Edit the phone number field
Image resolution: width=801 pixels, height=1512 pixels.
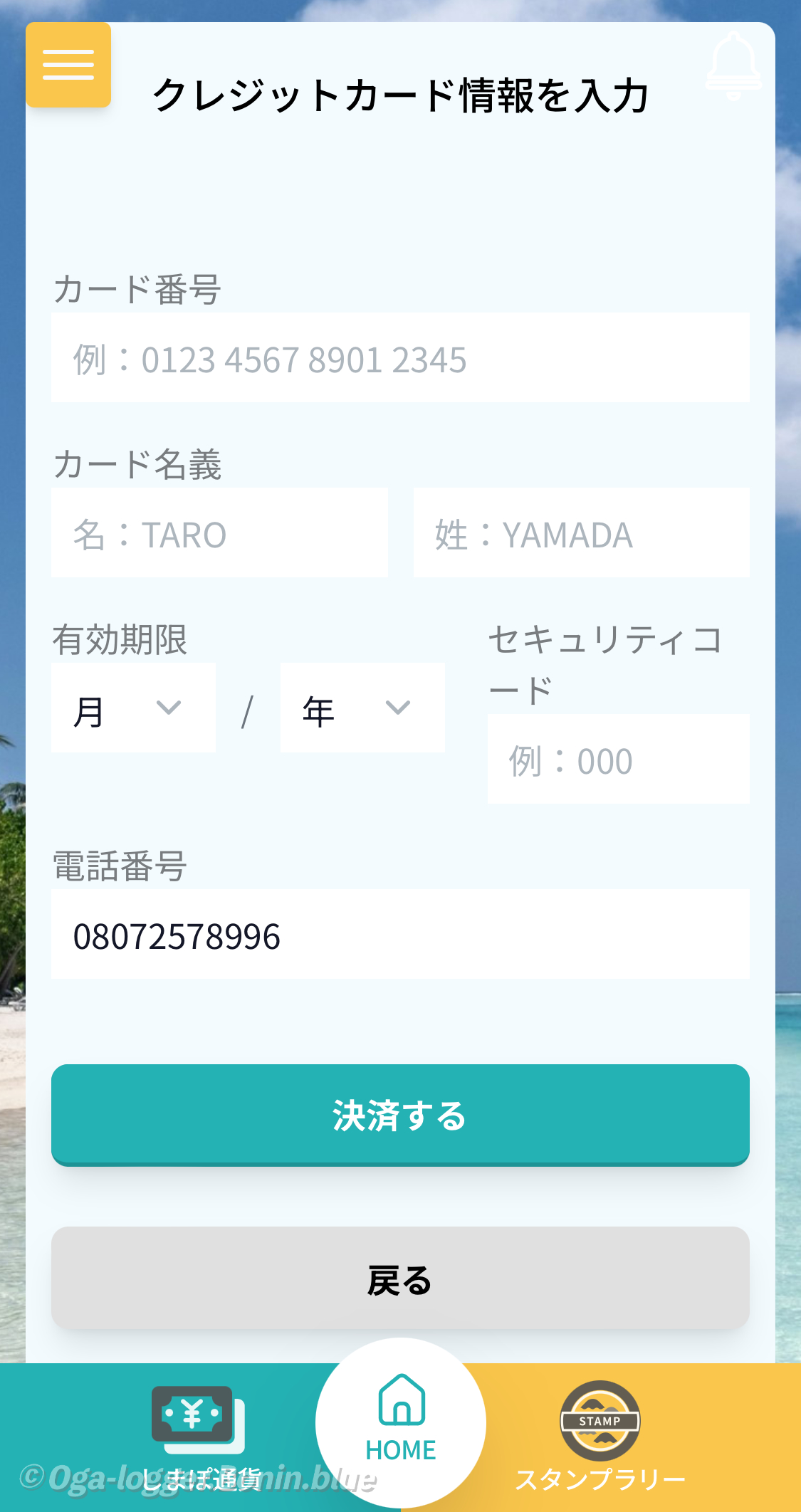pyautogui.click(x=400, y=935)
